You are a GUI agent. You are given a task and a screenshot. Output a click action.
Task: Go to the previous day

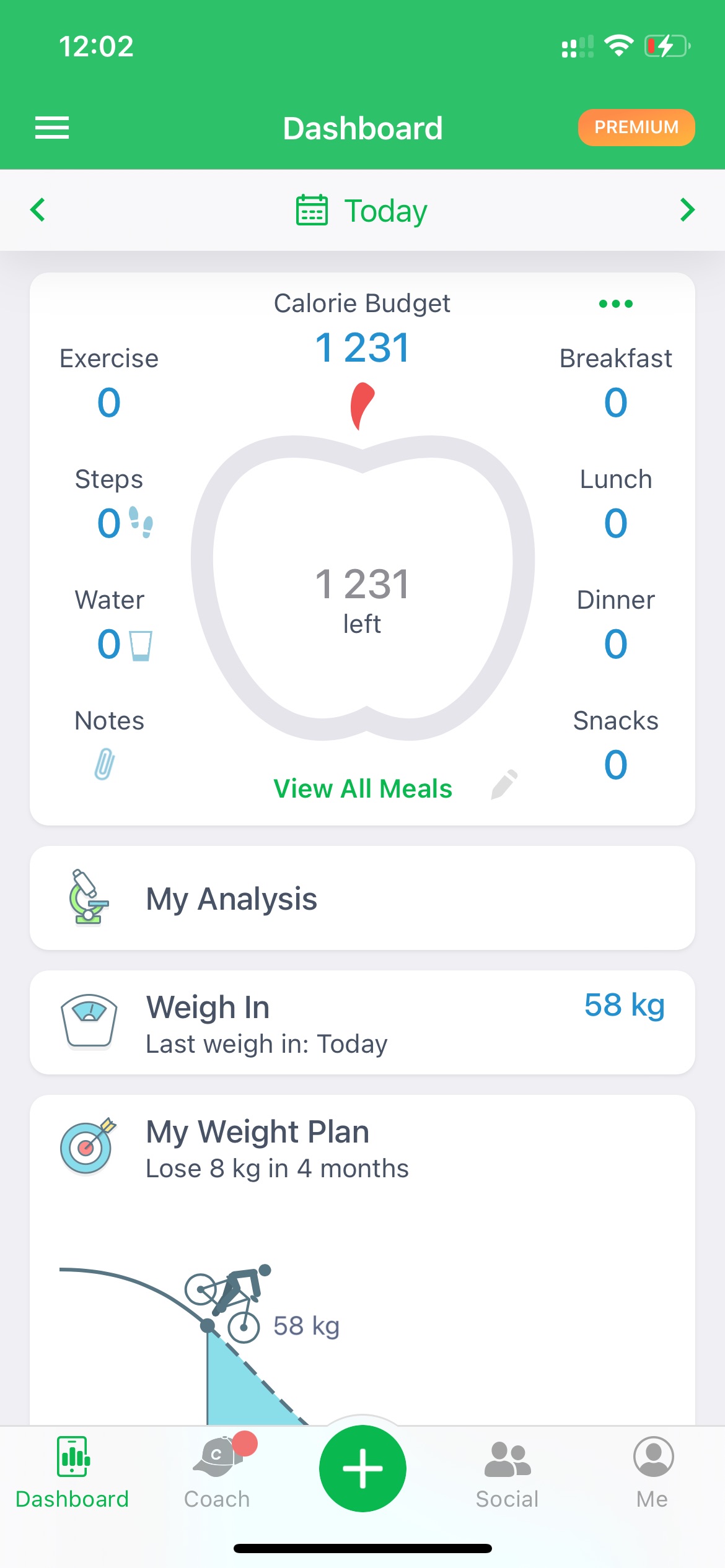[38, 210]
